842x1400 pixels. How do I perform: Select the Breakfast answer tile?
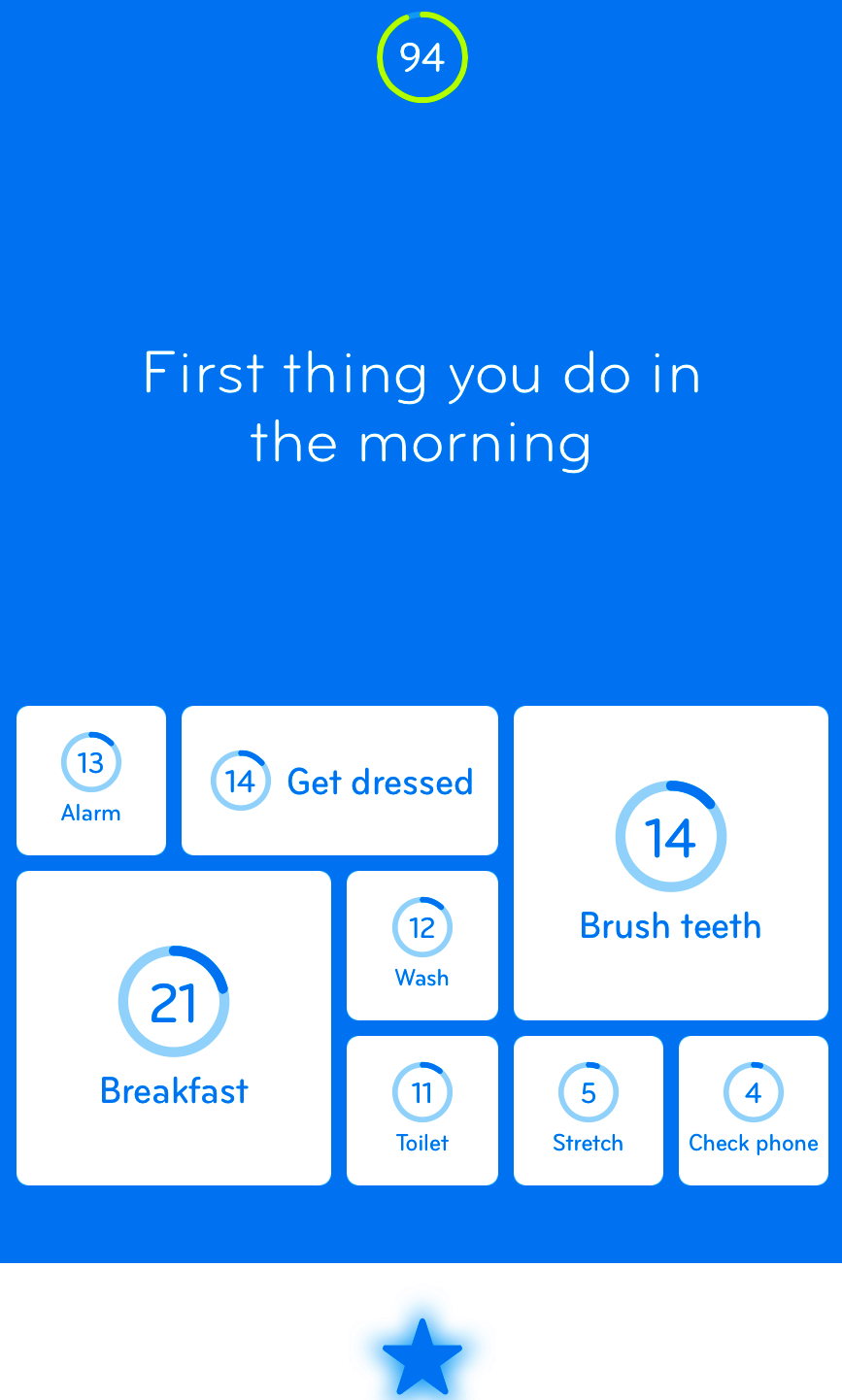[x=174, y=1027]
